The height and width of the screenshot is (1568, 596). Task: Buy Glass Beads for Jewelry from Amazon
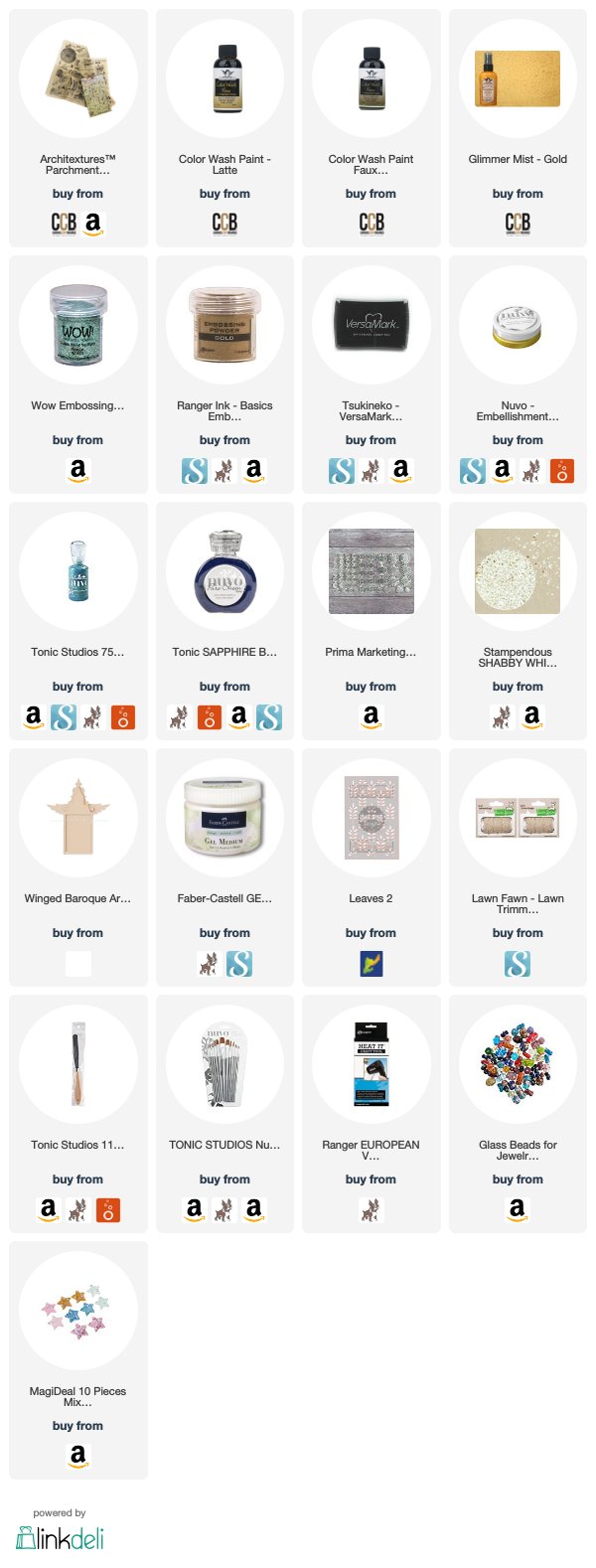(518, 1209)
